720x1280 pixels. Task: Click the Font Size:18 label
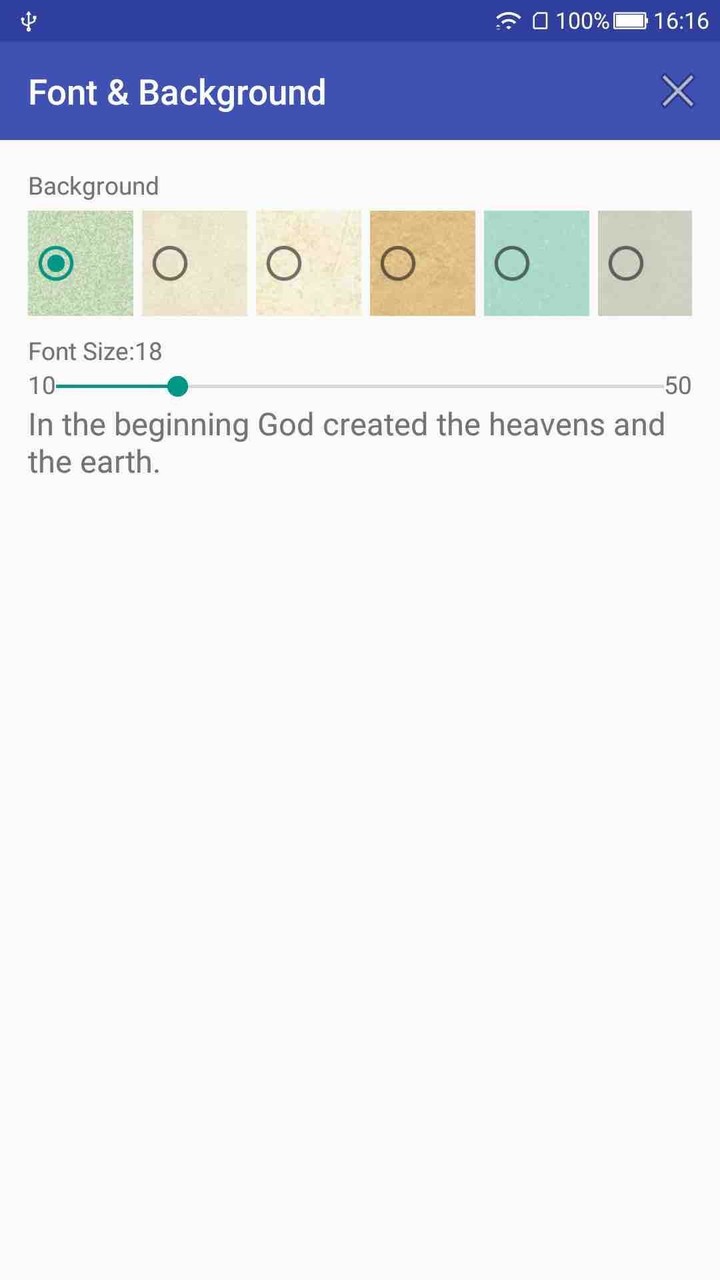pyautogui.click(x=95, y=351)
